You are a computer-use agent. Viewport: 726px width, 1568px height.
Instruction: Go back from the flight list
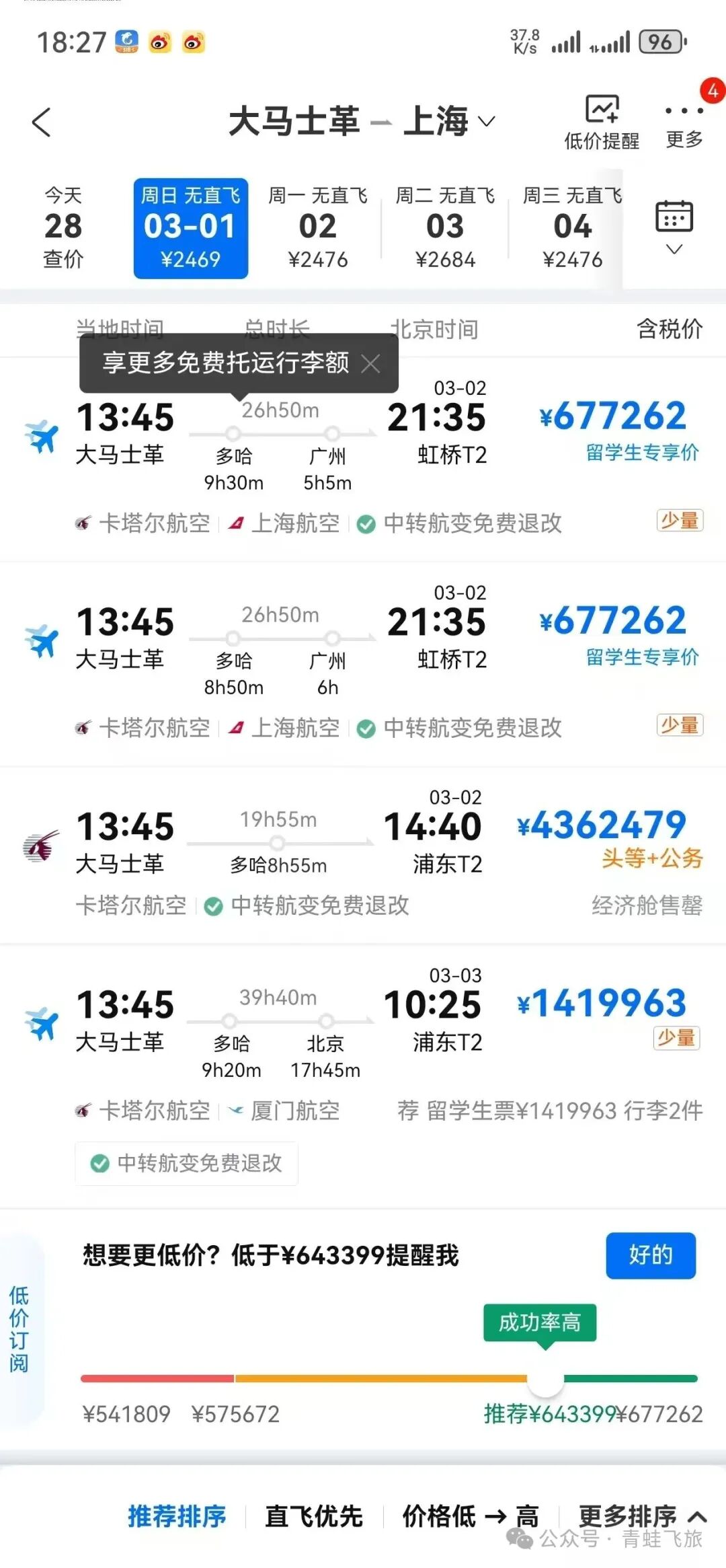point(42,122)
